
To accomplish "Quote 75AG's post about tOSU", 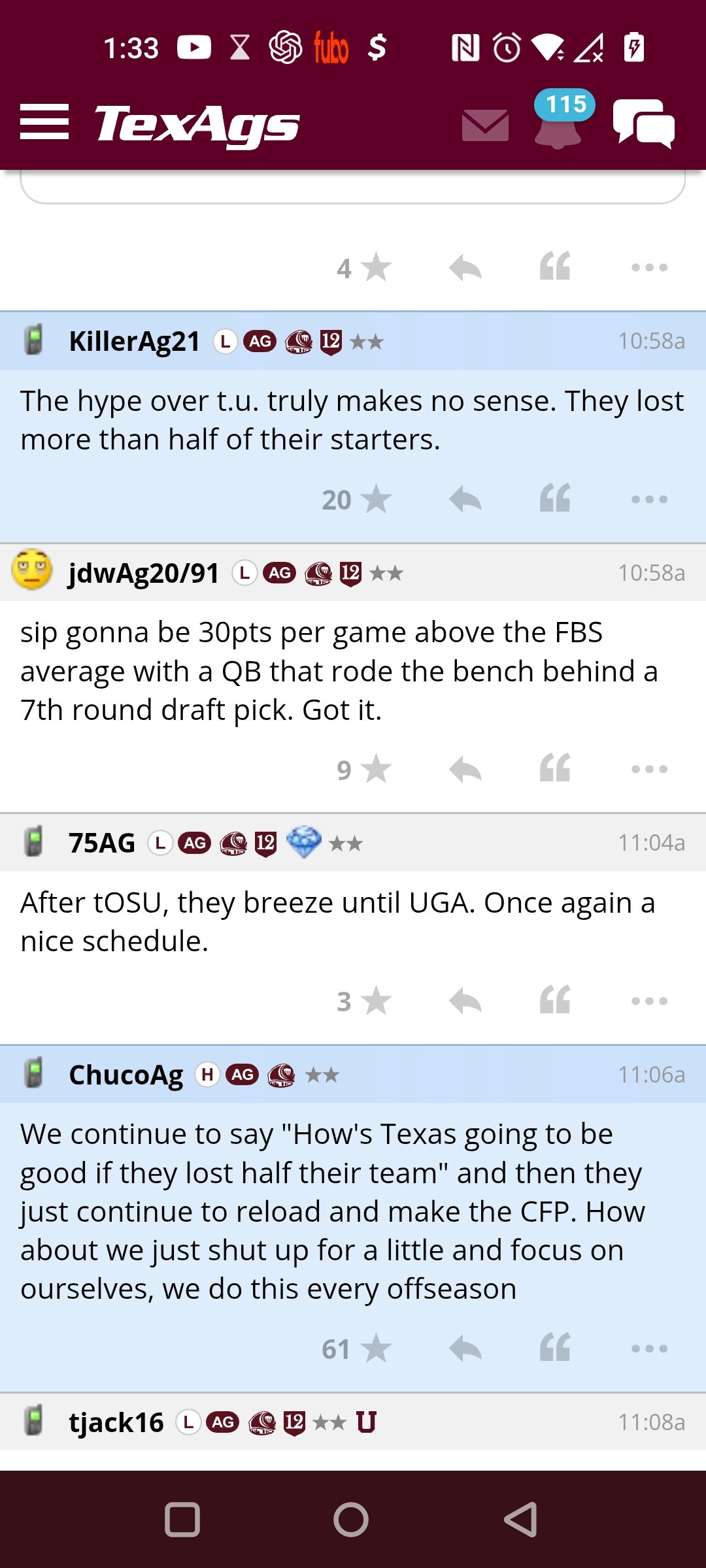I will pos(555,1000).
